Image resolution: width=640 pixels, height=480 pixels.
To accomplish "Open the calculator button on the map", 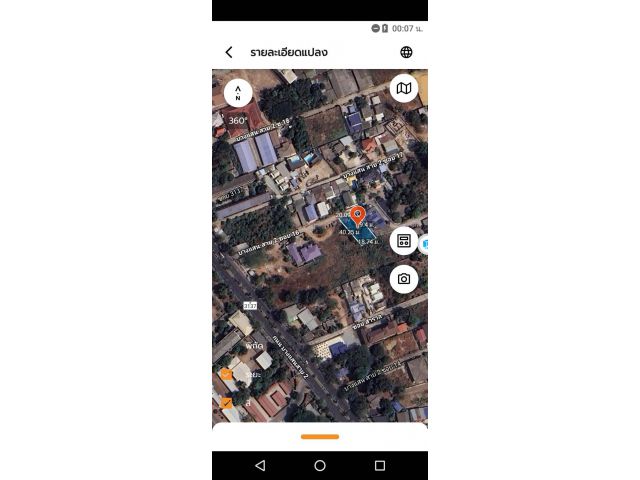I will [403, 241].
